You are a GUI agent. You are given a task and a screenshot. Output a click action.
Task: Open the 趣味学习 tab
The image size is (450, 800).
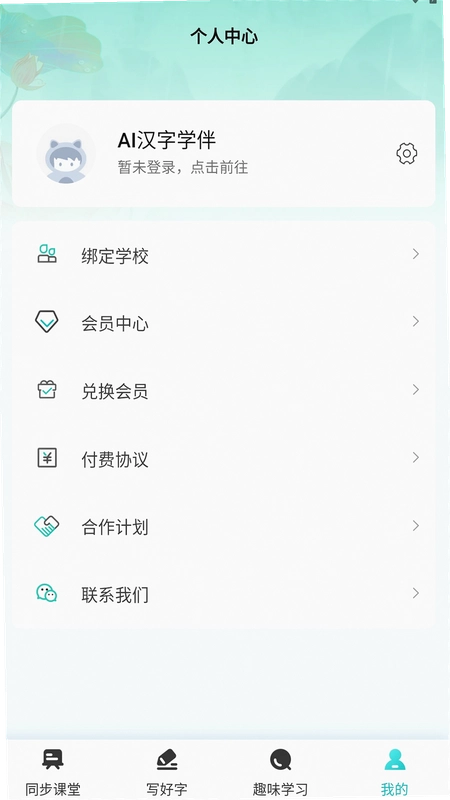[280, 771]
